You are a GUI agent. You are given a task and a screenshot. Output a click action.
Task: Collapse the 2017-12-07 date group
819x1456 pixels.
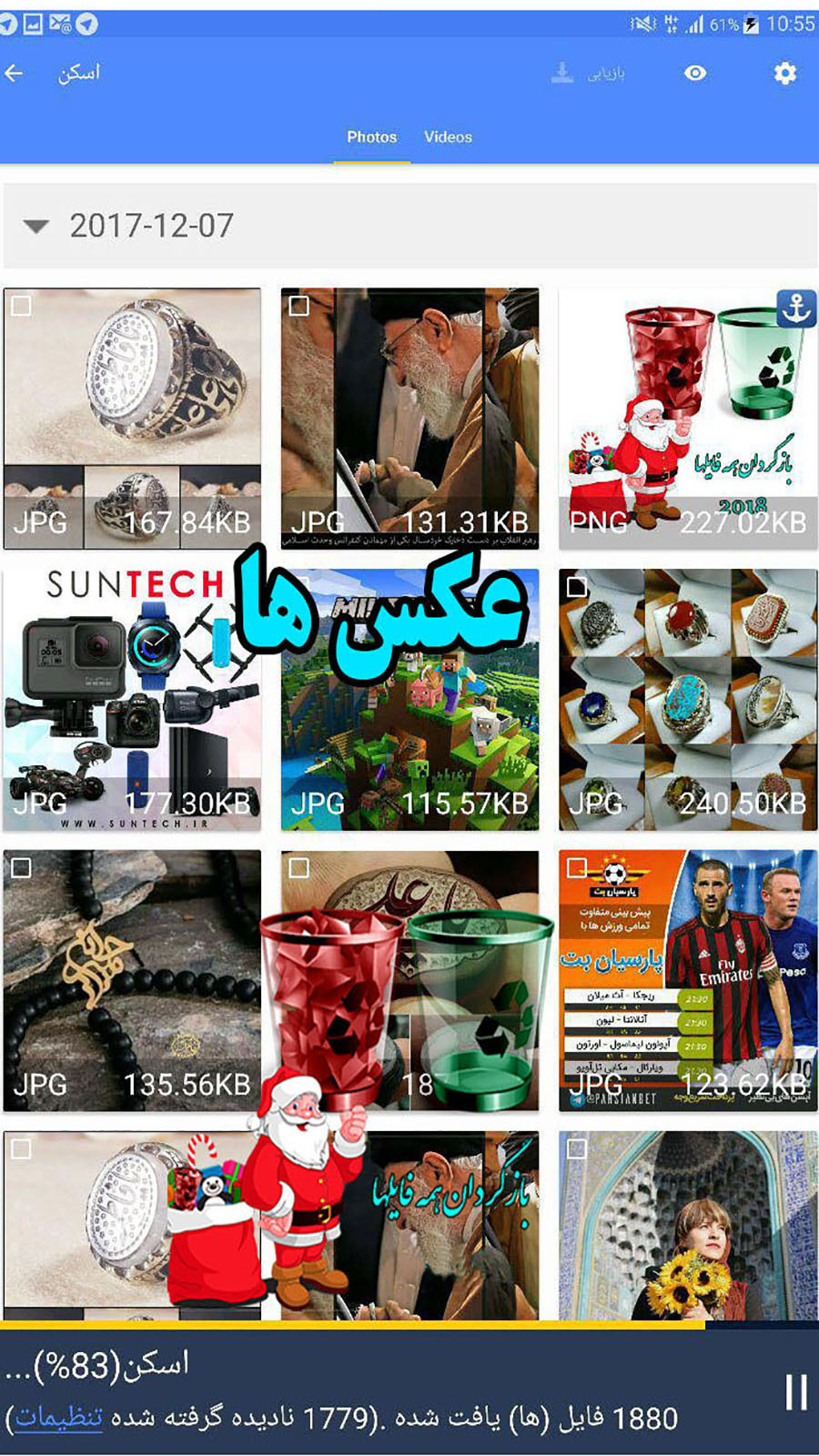click(x=36, y=226)
